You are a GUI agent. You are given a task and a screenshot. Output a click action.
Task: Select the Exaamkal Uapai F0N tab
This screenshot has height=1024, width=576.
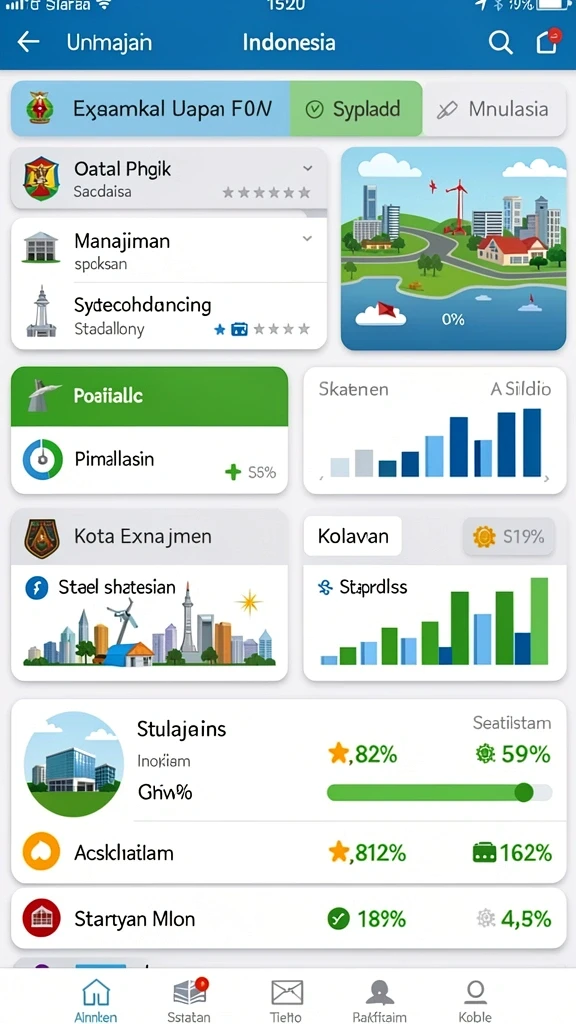point(150,109)
